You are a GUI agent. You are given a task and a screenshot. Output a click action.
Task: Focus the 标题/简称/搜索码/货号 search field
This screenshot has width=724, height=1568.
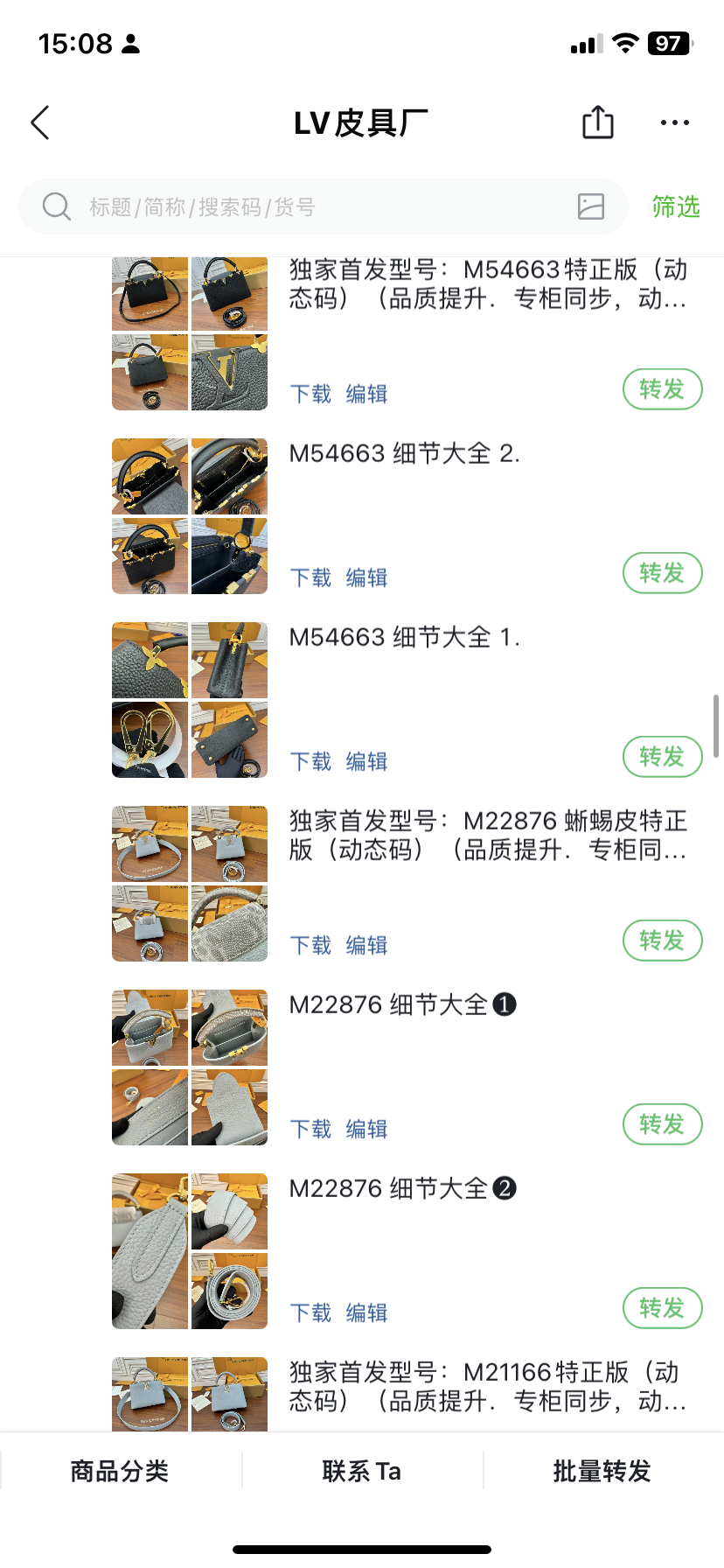click(324, 206)
